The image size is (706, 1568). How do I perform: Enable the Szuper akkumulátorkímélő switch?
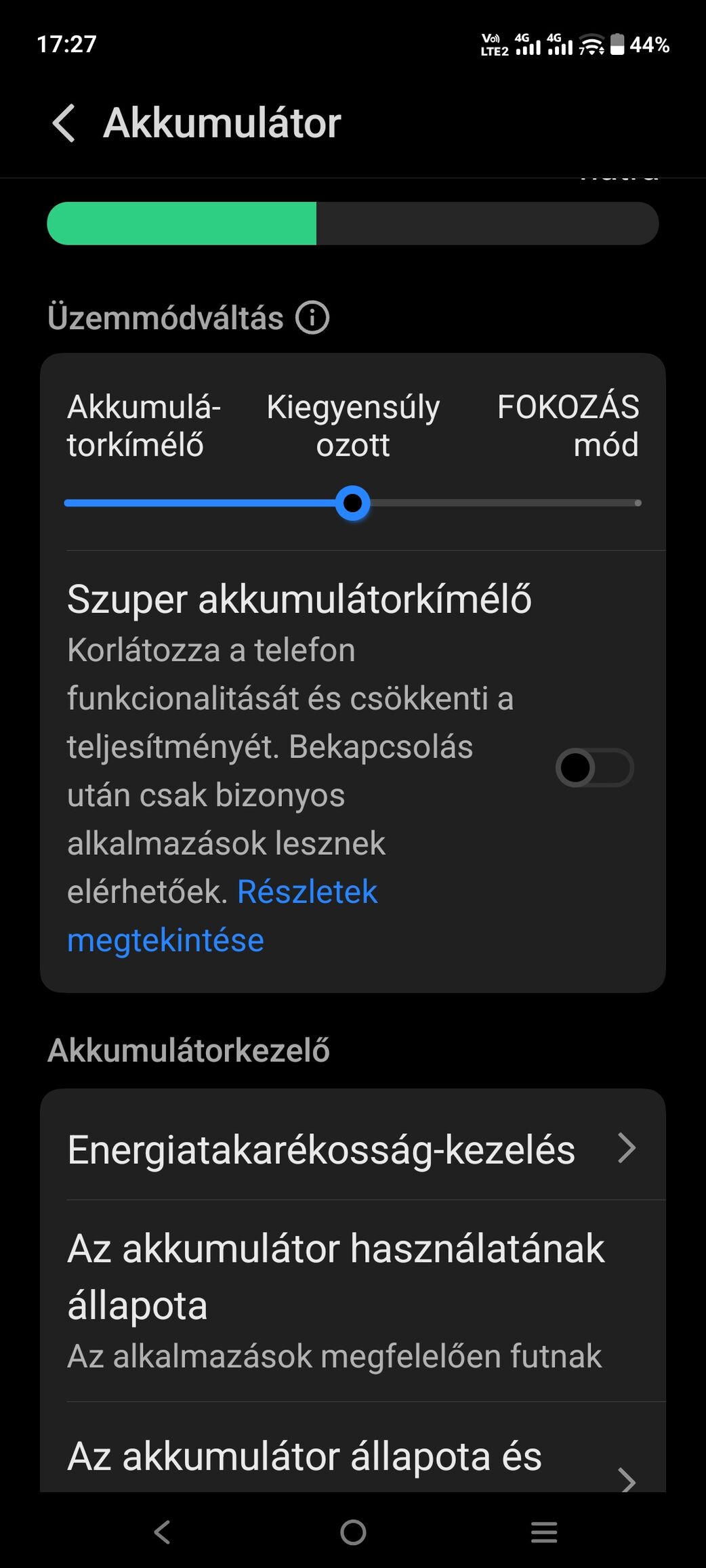click(x=594, y=768)
